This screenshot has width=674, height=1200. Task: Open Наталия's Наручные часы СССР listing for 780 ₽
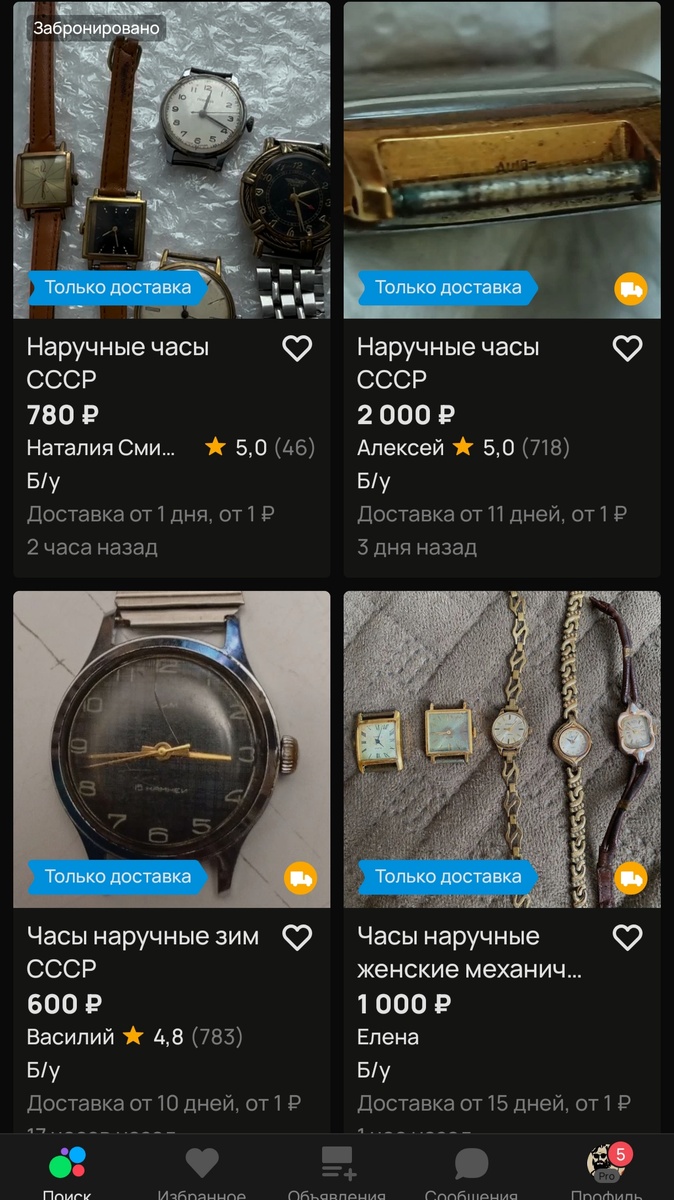(x=172, y=289)
